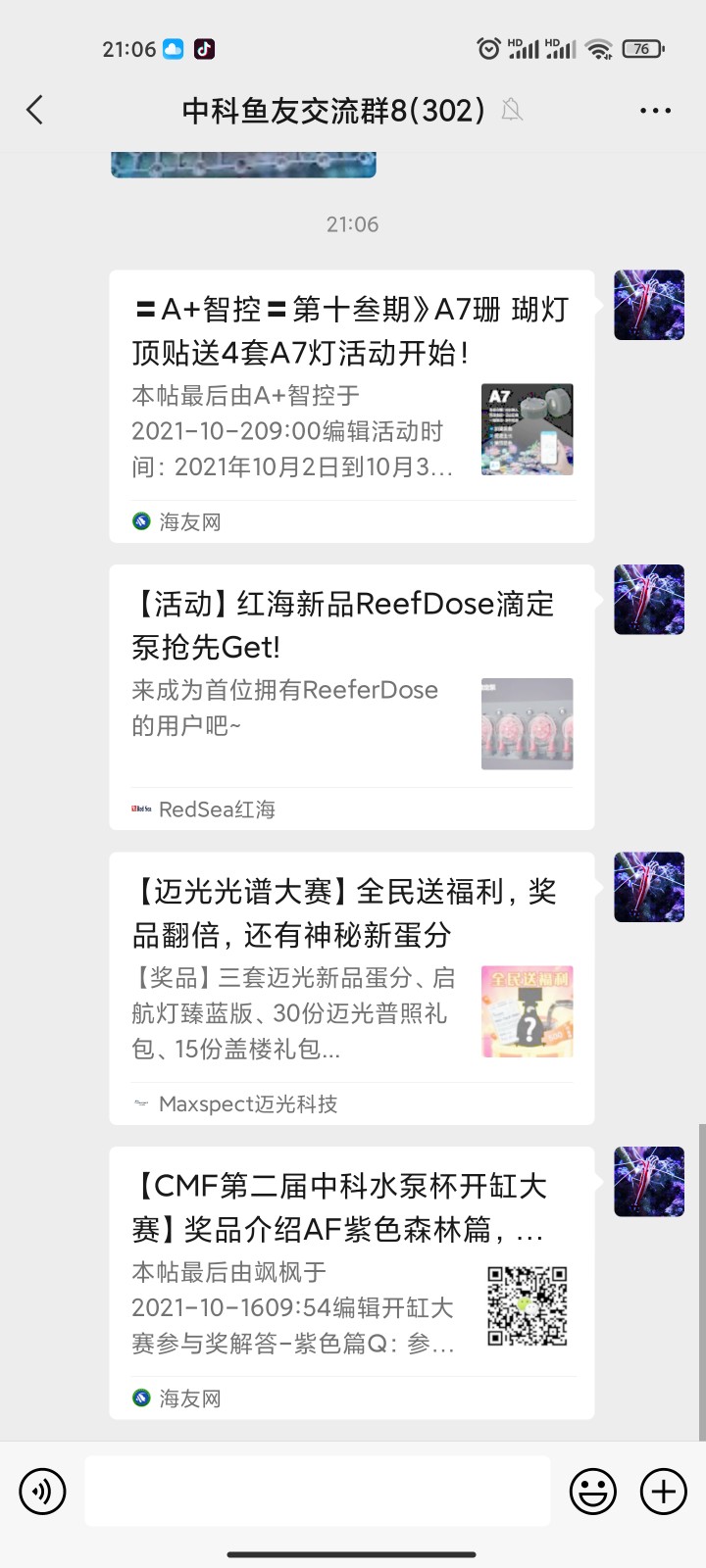Go back to the chat list
Viewport: 706px width, 1568px height.
coord(35,110)
